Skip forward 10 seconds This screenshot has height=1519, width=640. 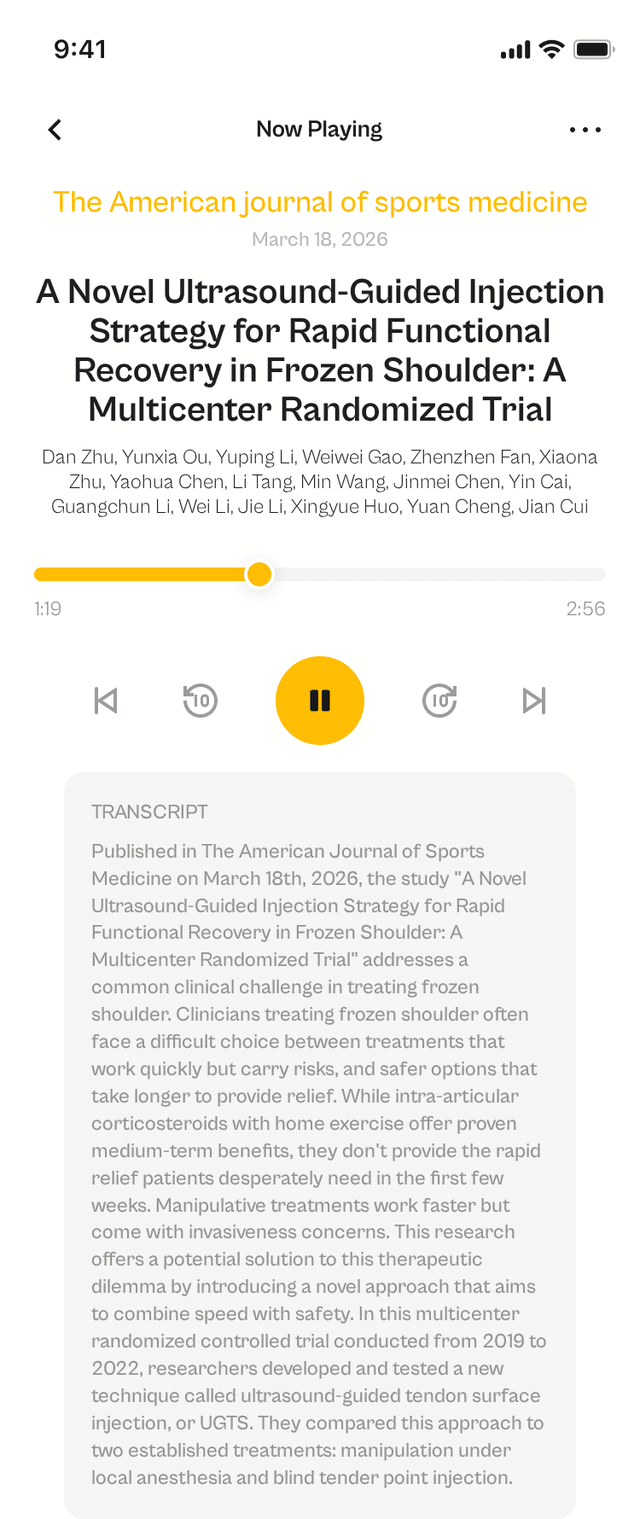click(439, 700)
